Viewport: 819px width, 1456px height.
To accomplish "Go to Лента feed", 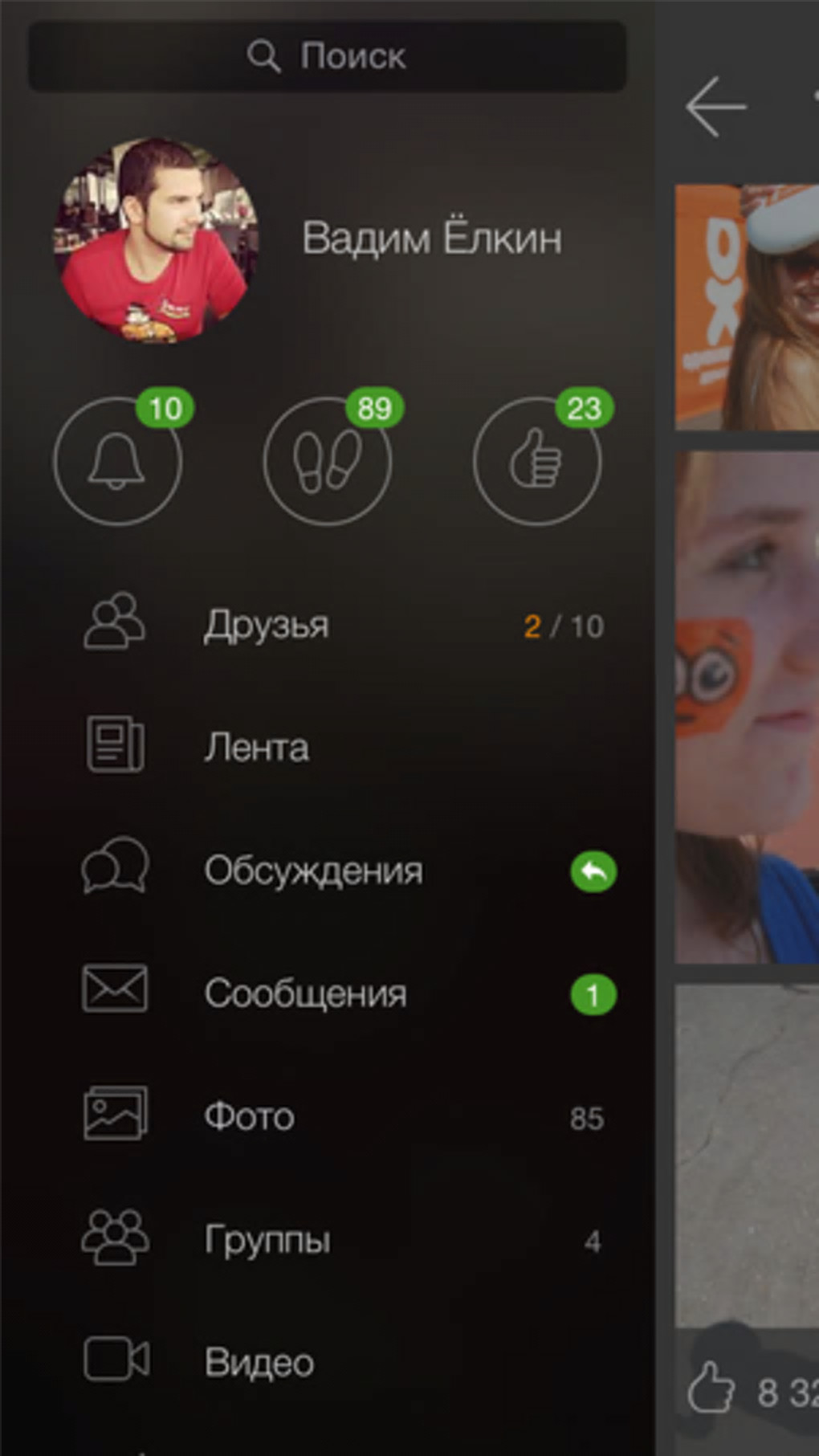I will pyautogui.click(x=257, y=748).
